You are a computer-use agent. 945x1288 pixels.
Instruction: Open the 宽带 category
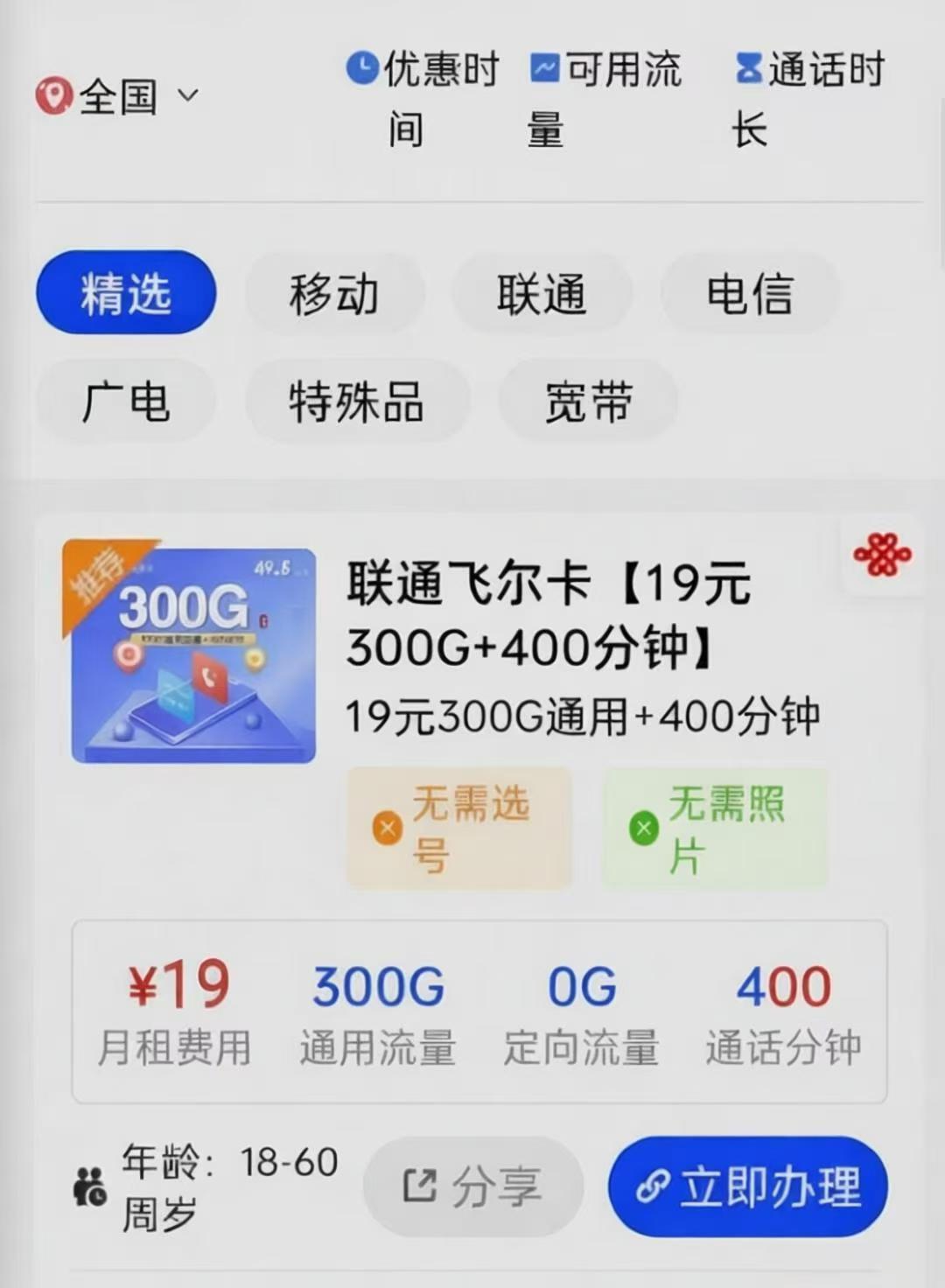tap(588, 402)
